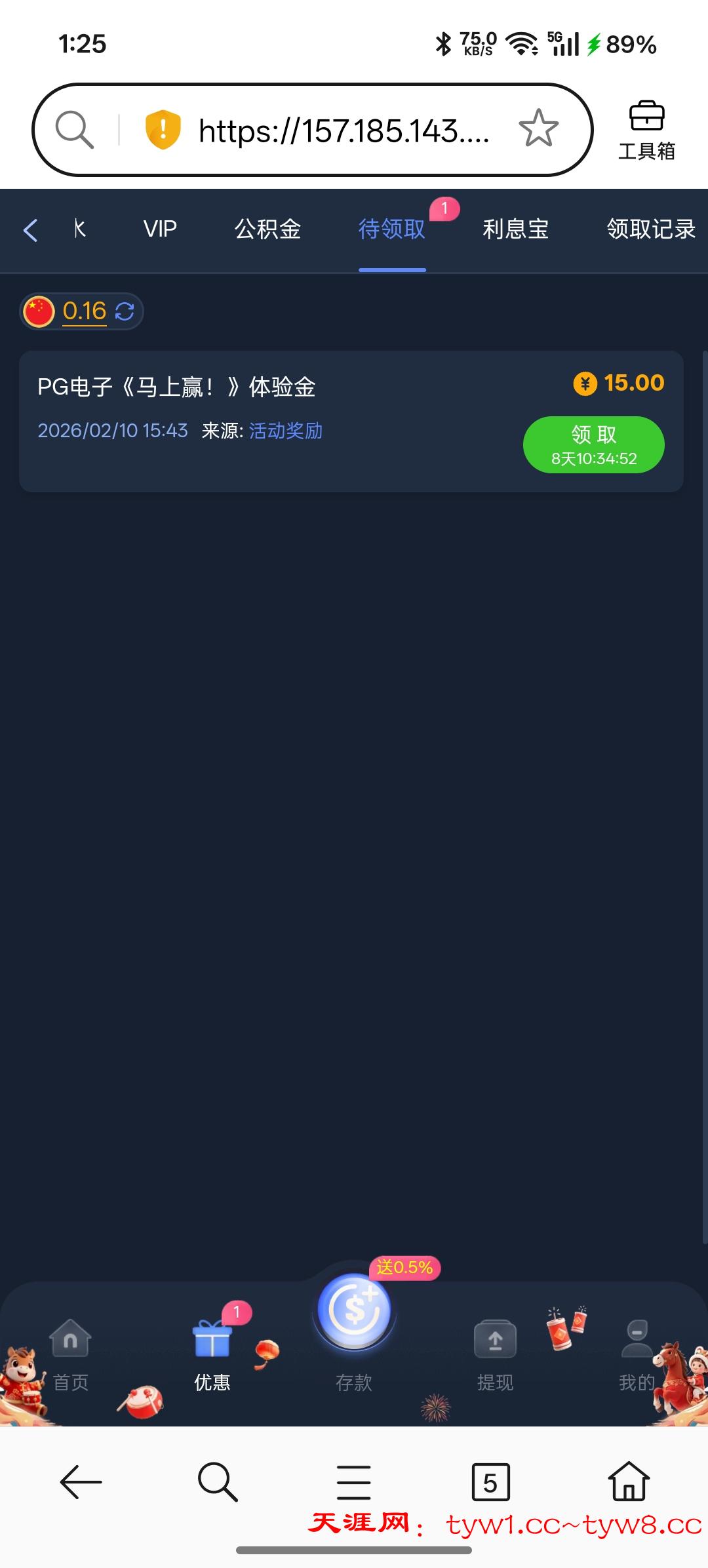
Task: Open the 活动奖励 source link
Action: coord(286,431)
